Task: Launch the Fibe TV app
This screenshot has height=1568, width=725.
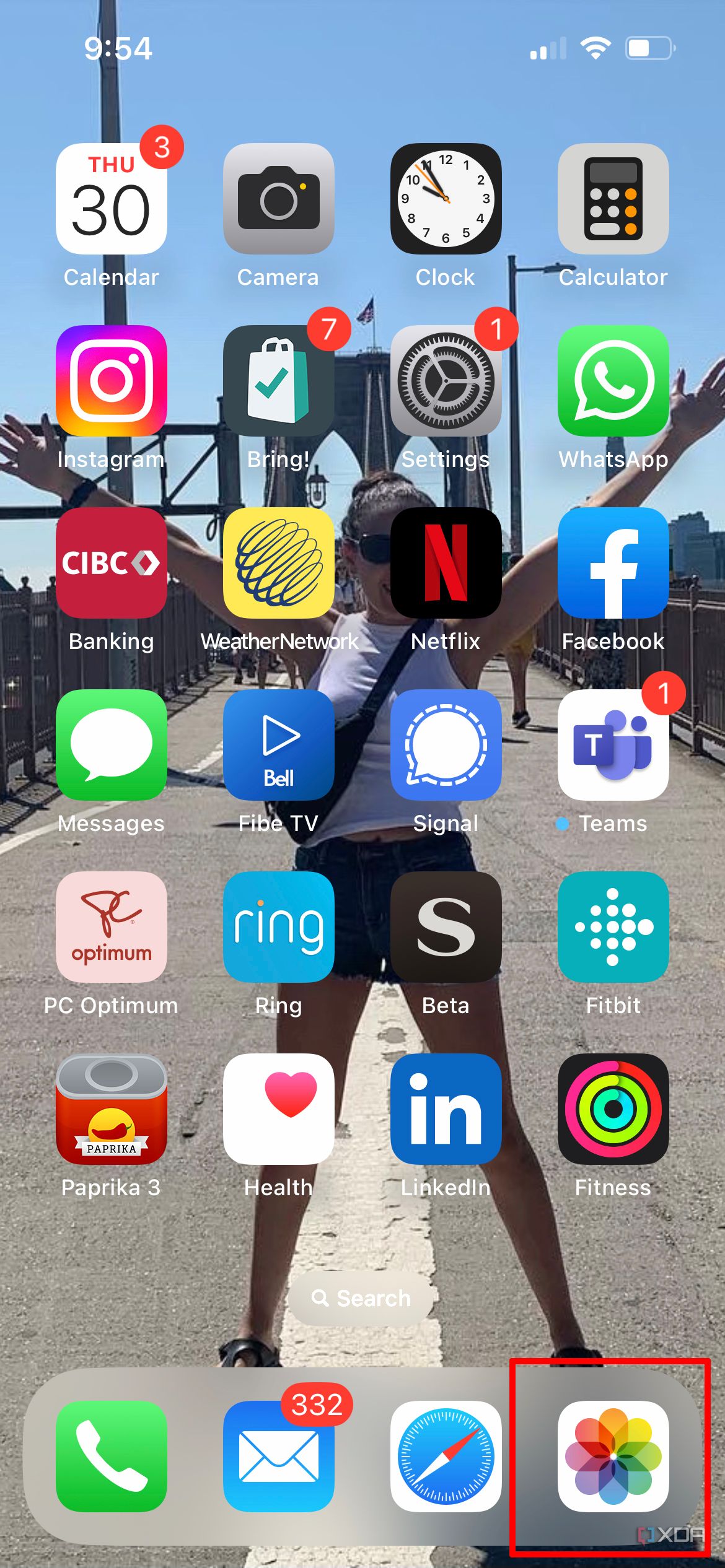Action: [278, 747]
